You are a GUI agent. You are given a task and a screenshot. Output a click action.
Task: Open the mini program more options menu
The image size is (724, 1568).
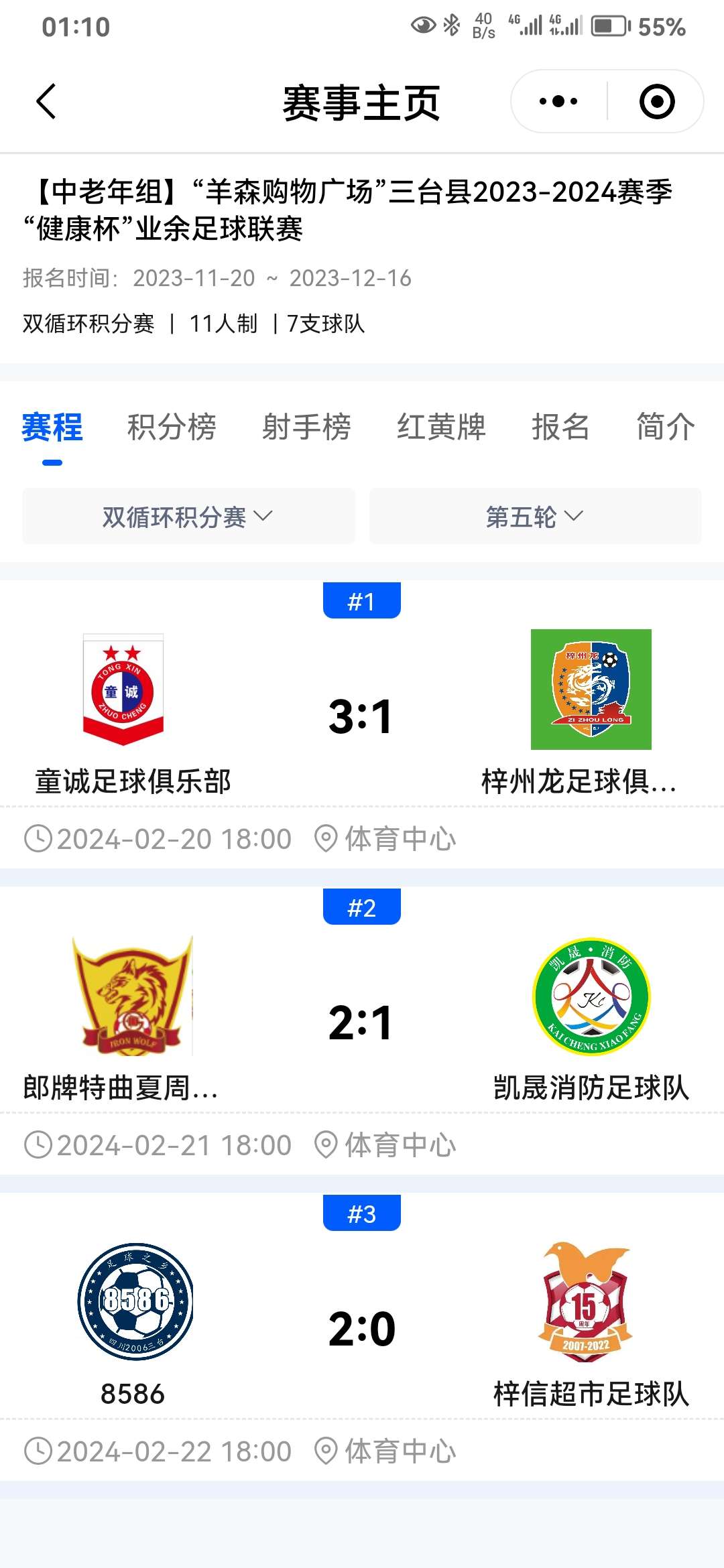click(558, 102)
